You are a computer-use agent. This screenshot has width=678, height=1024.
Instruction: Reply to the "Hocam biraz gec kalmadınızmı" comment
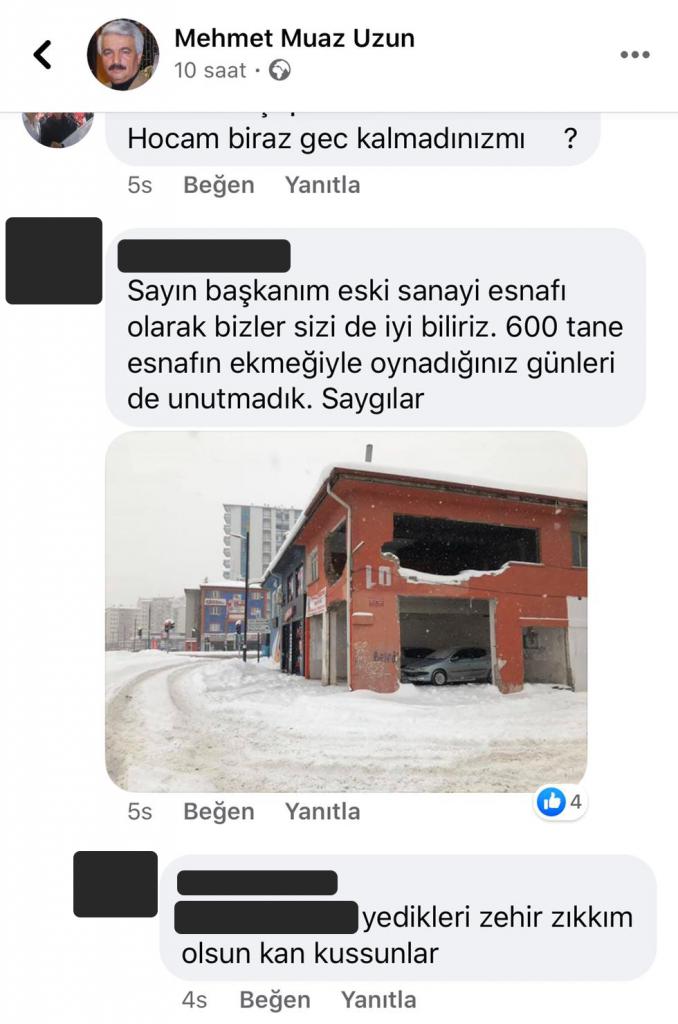click(x=322, y=185)
